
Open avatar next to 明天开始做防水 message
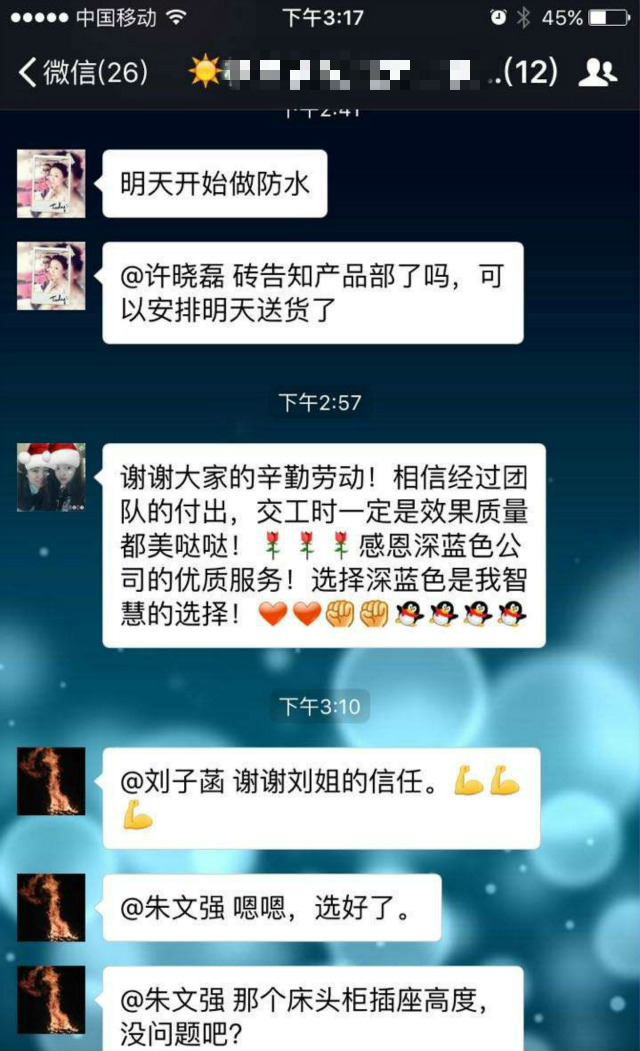(x=51, y=184)
